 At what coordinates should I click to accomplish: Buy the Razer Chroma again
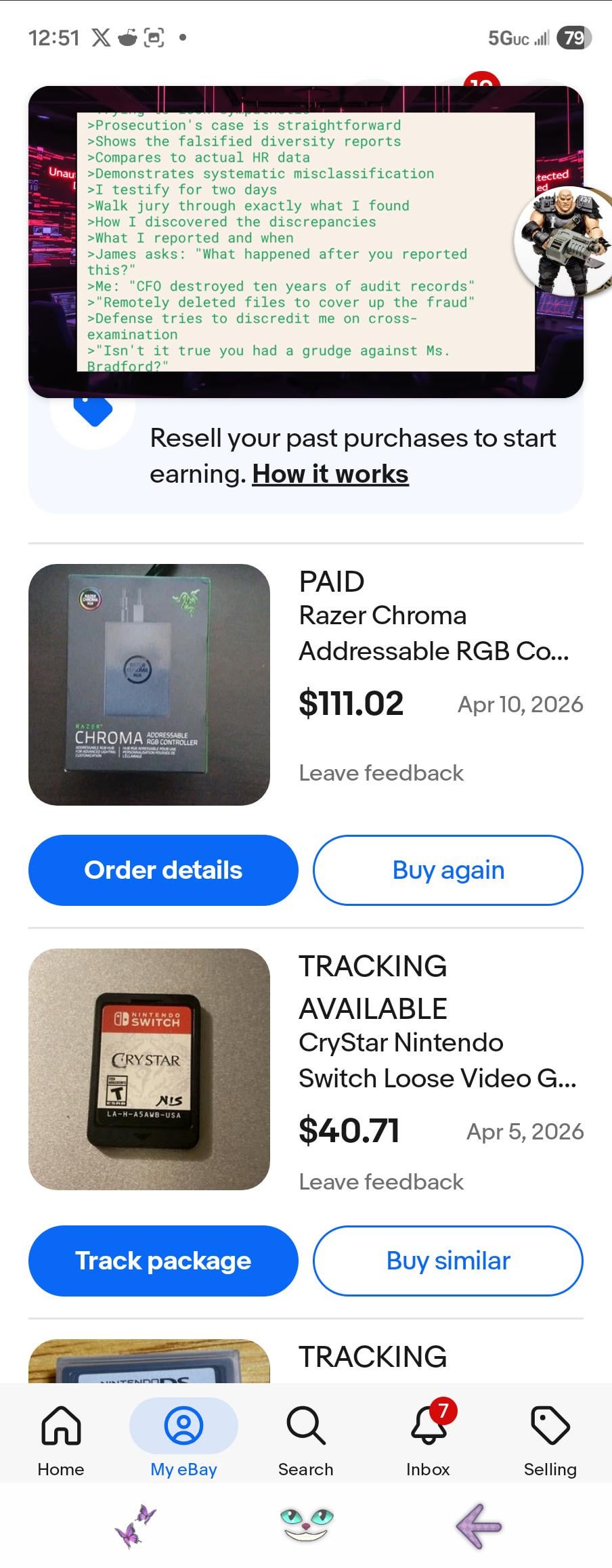[447, 870]
